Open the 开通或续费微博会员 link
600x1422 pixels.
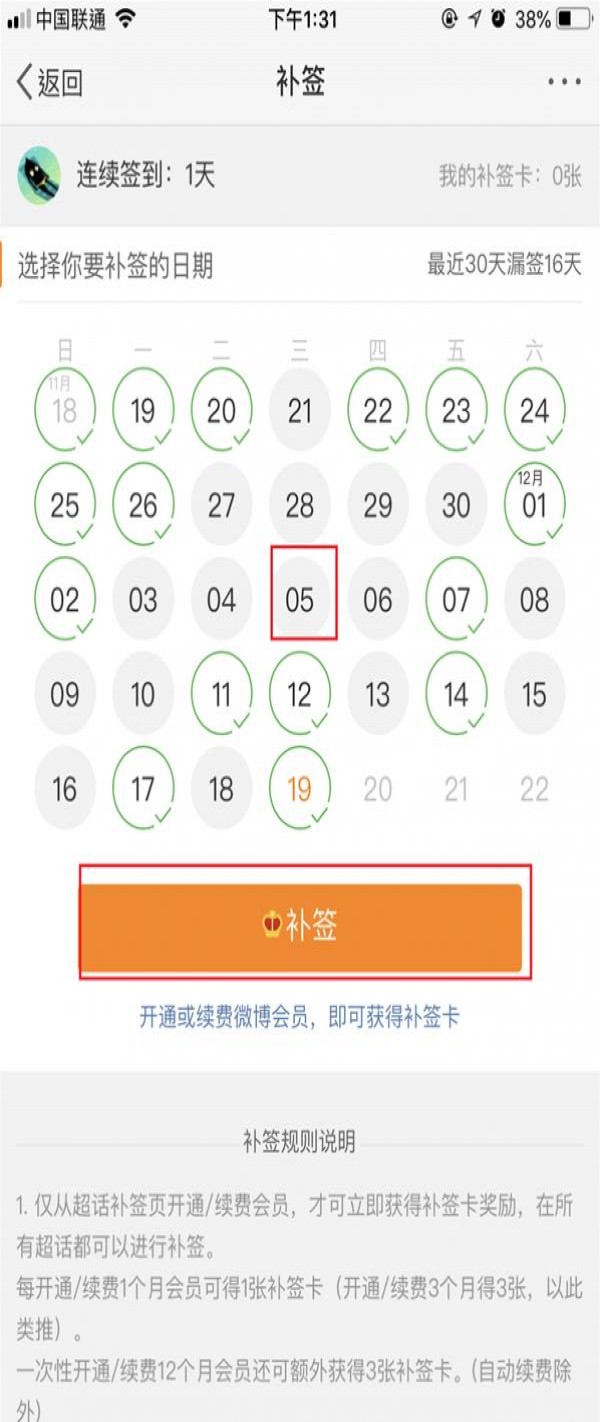tap(299, 1018)
